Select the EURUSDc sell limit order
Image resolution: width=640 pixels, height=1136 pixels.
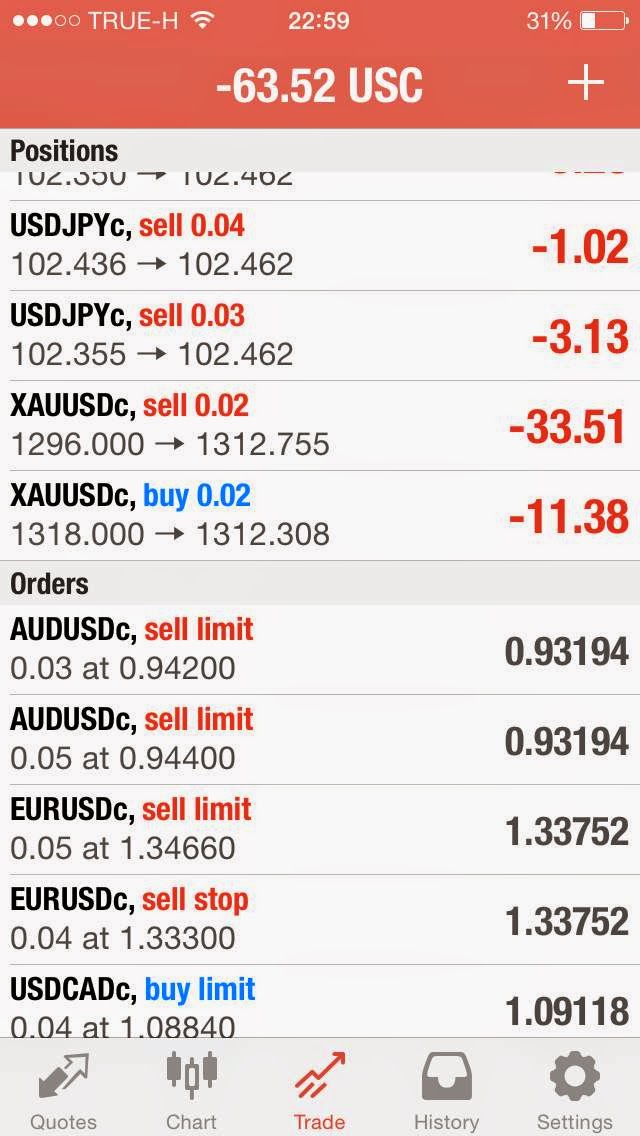point(320,829)
